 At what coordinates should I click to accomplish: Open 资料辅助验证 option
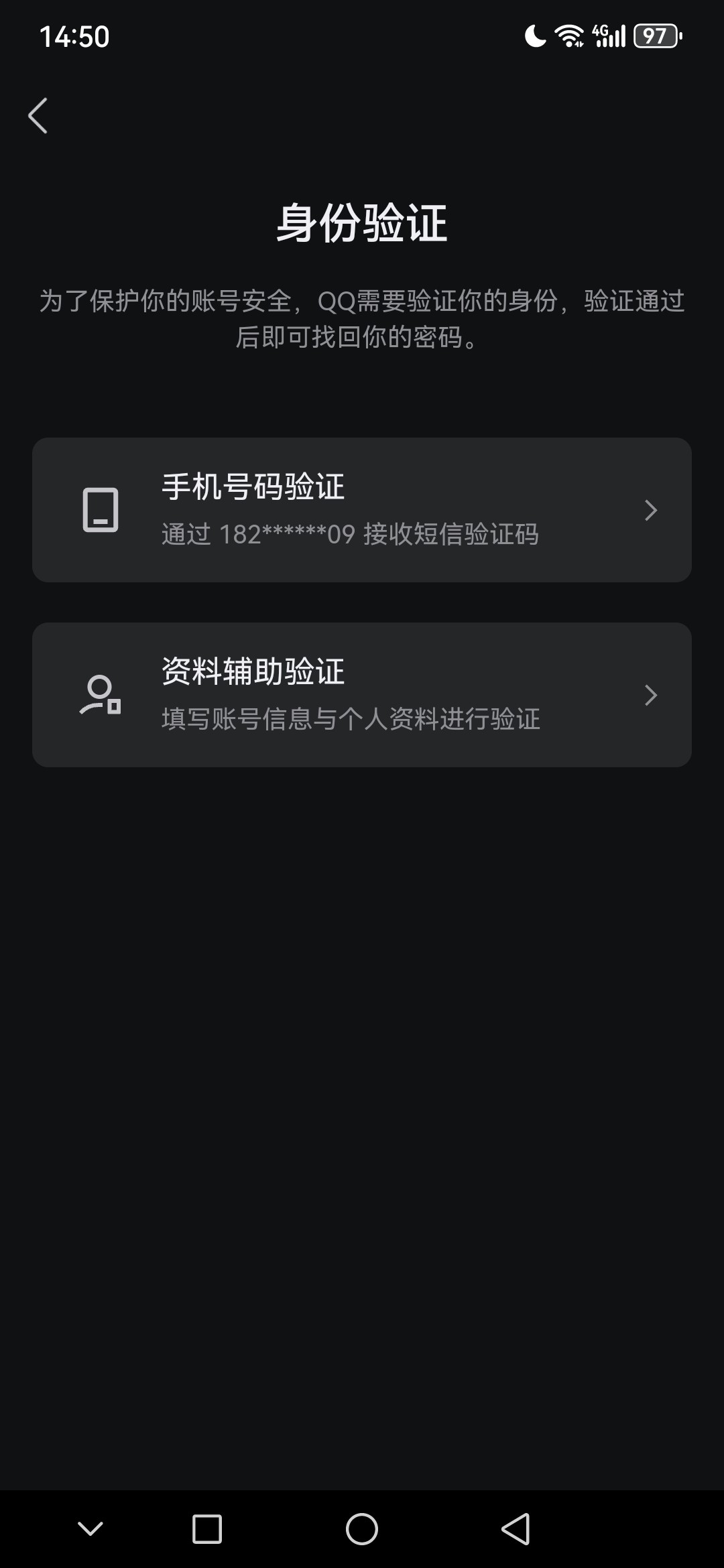coord(362,695)
